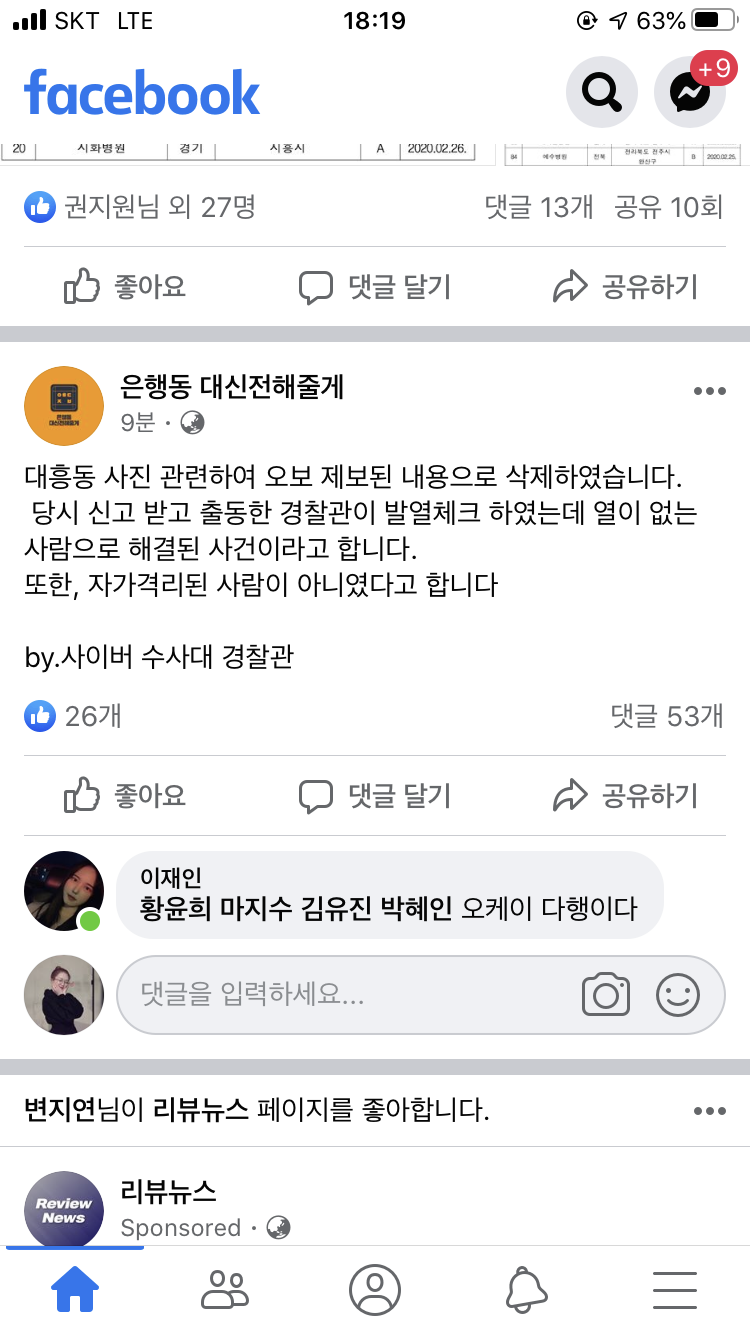750x1334 pixels.
Task: Go to the Profile tab
Action: coord(375,1290)
